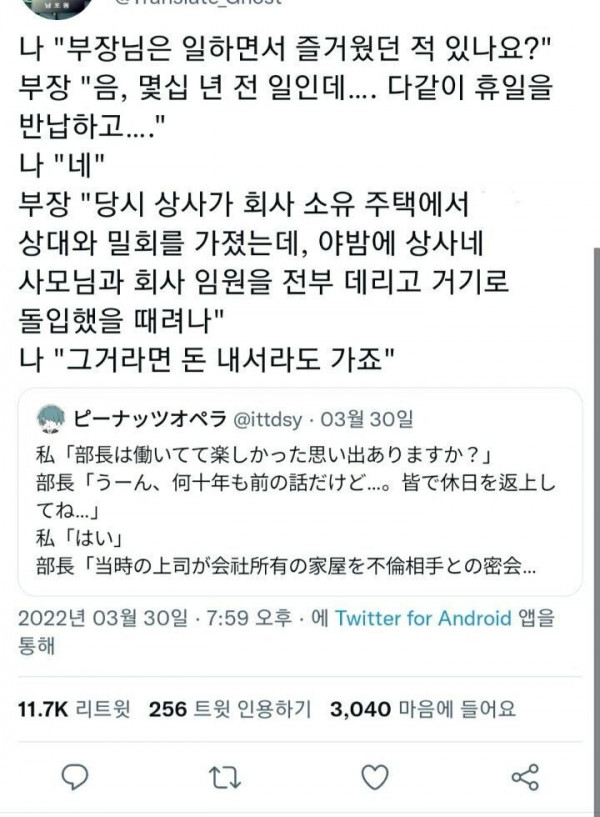Retweet this tweet
The image size is (600, 817).
[x=227, y=776]
